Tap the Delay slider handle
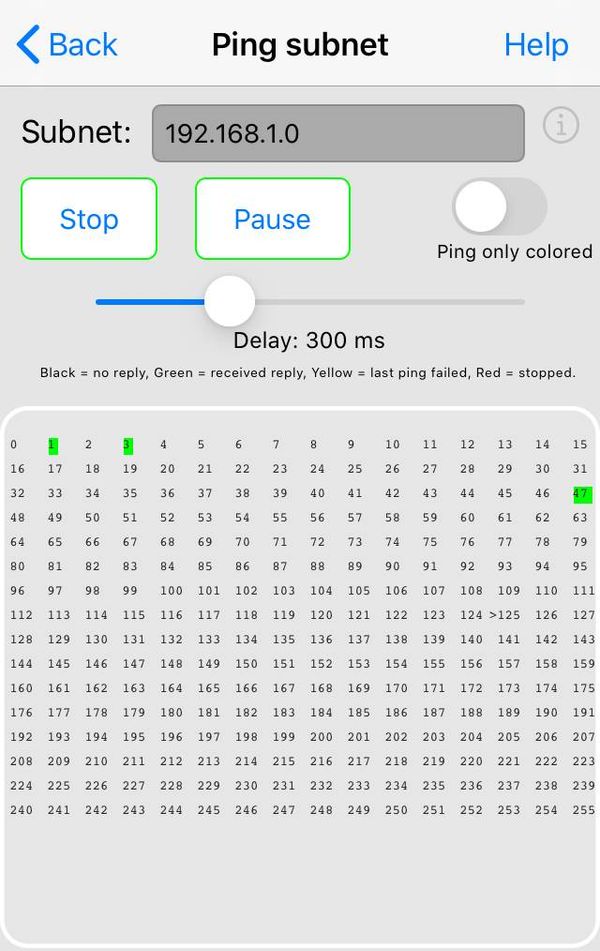Screen dimensions: 600x951 tap(229, 301)
